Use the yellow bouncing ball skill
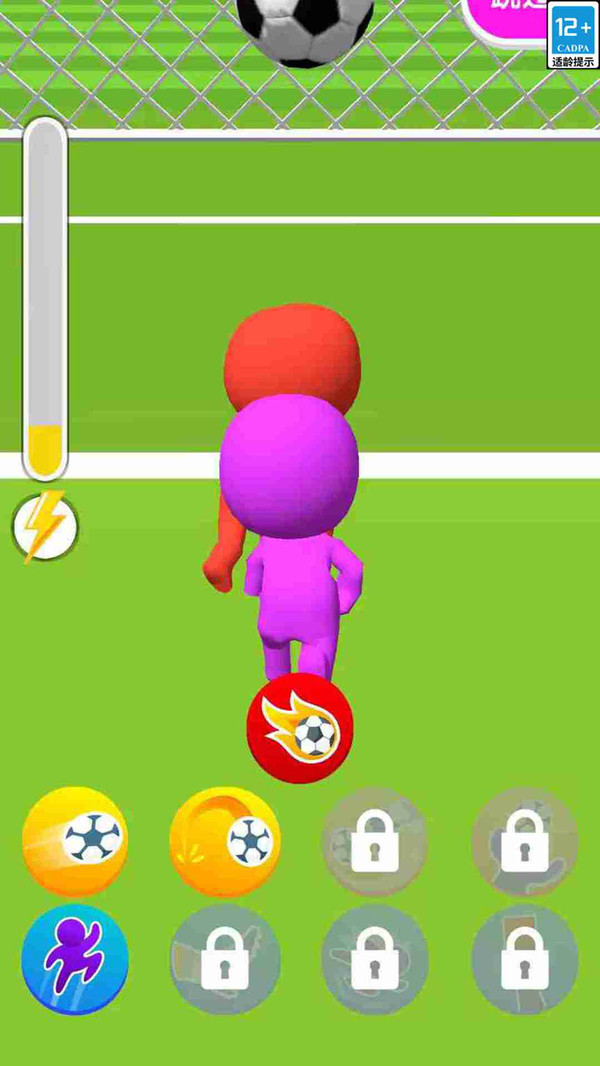Viewport: 600px width, 1066px height. pyautogui.click(x=225, y=842)
